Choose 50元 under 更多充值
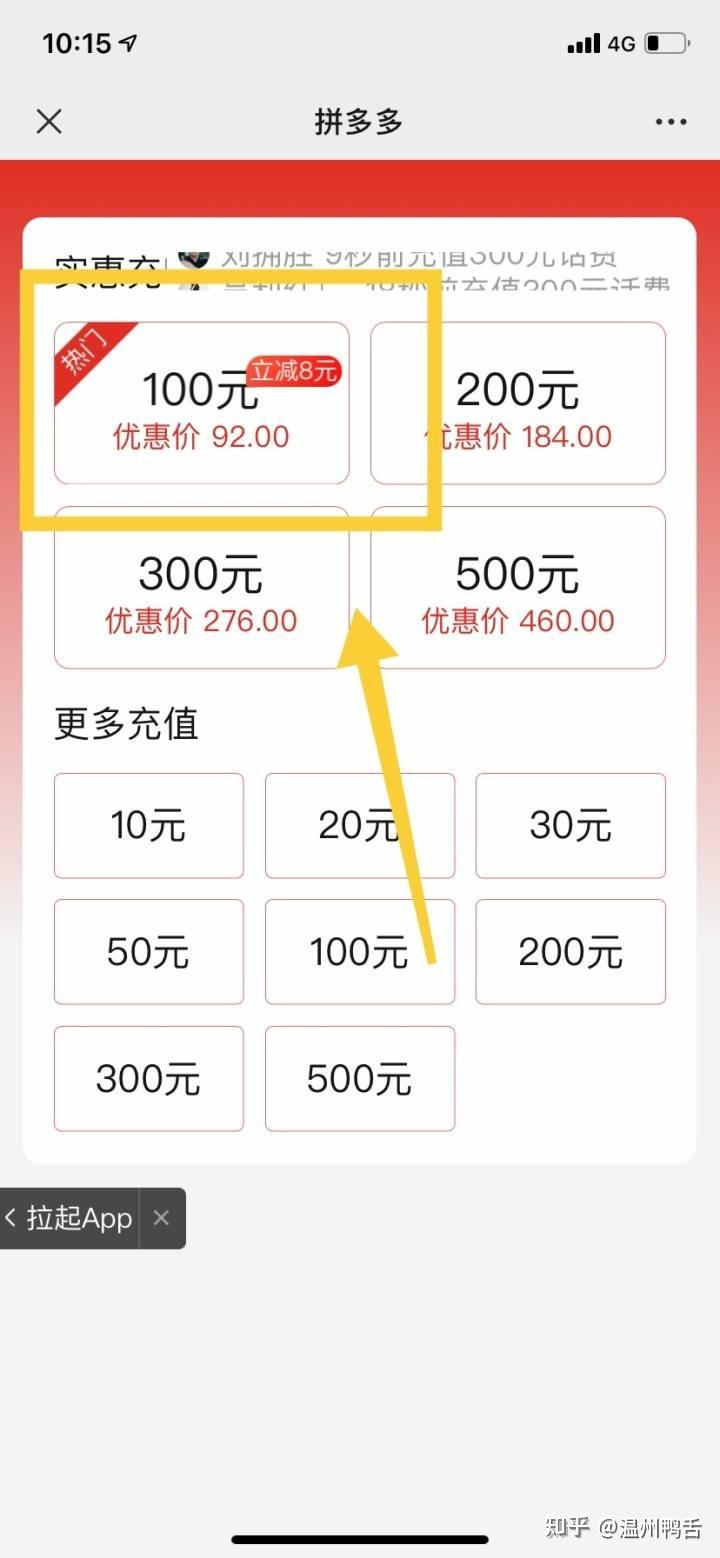Screen dimensions: 720x1558 pos(149,952)
